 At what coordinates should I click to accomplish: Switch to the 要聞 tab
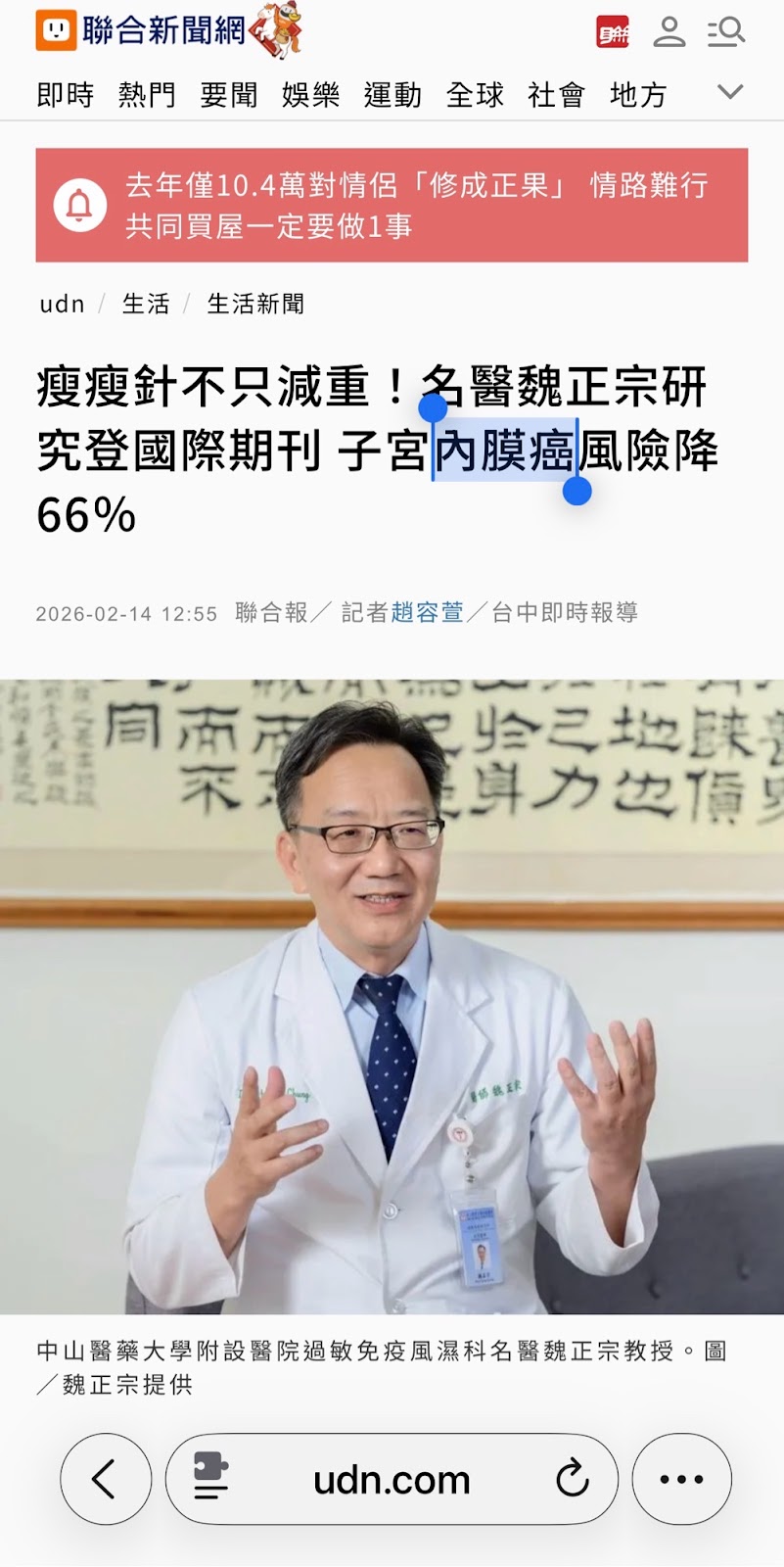coord(229,95)
